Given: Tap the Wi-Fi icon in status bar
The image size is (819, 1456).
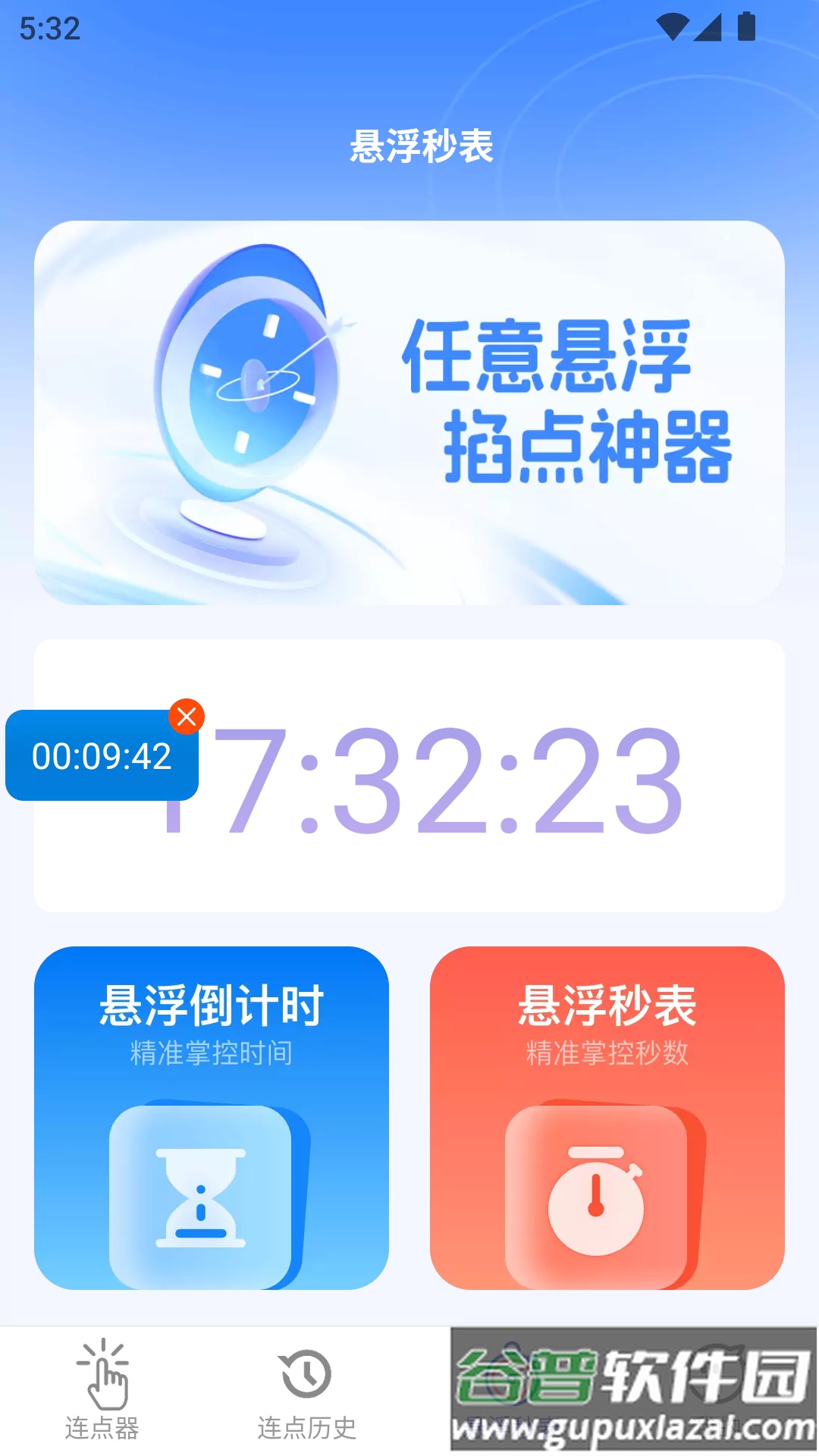Looking at the screenshot, I should [674, 25].
